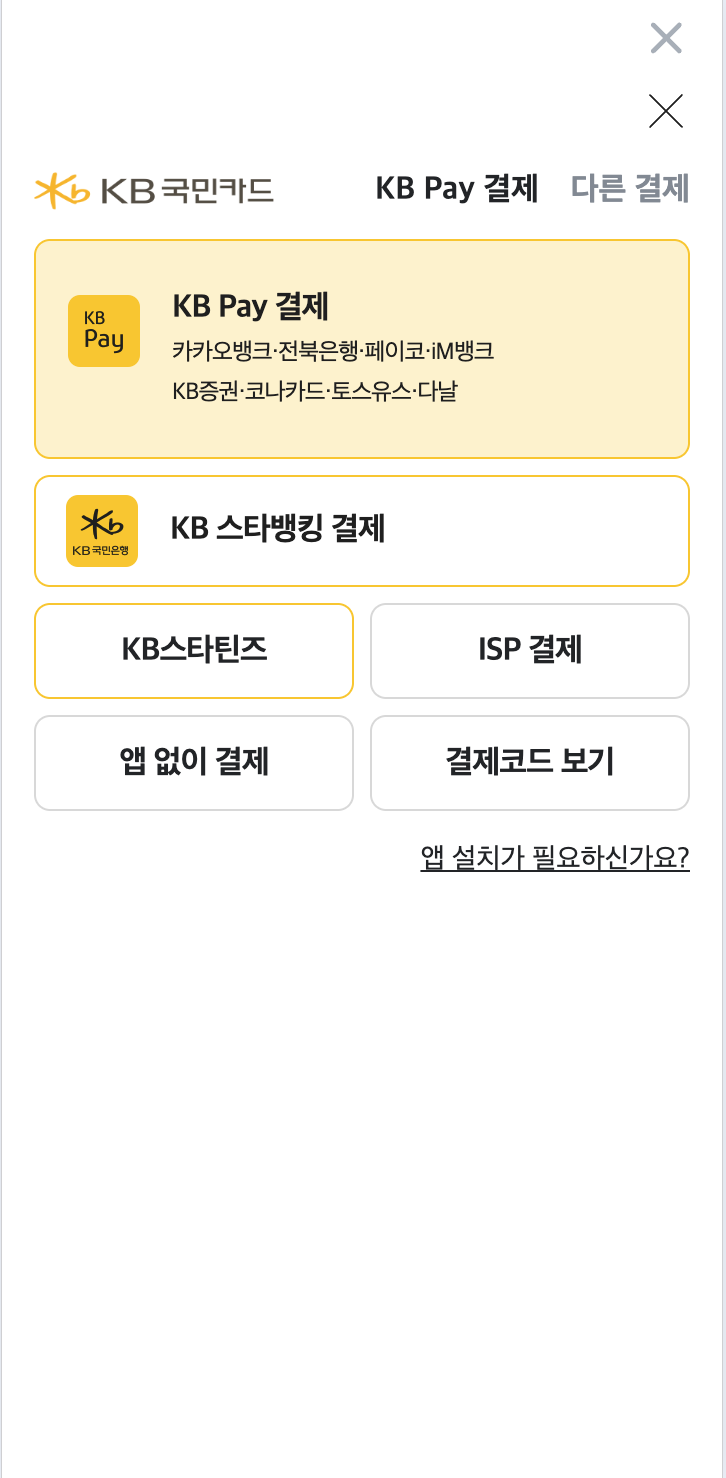This screenshot has width=726, height=1478.
Task: Tap the KB스타틴즈 button
Action: (x=194, y=651)
